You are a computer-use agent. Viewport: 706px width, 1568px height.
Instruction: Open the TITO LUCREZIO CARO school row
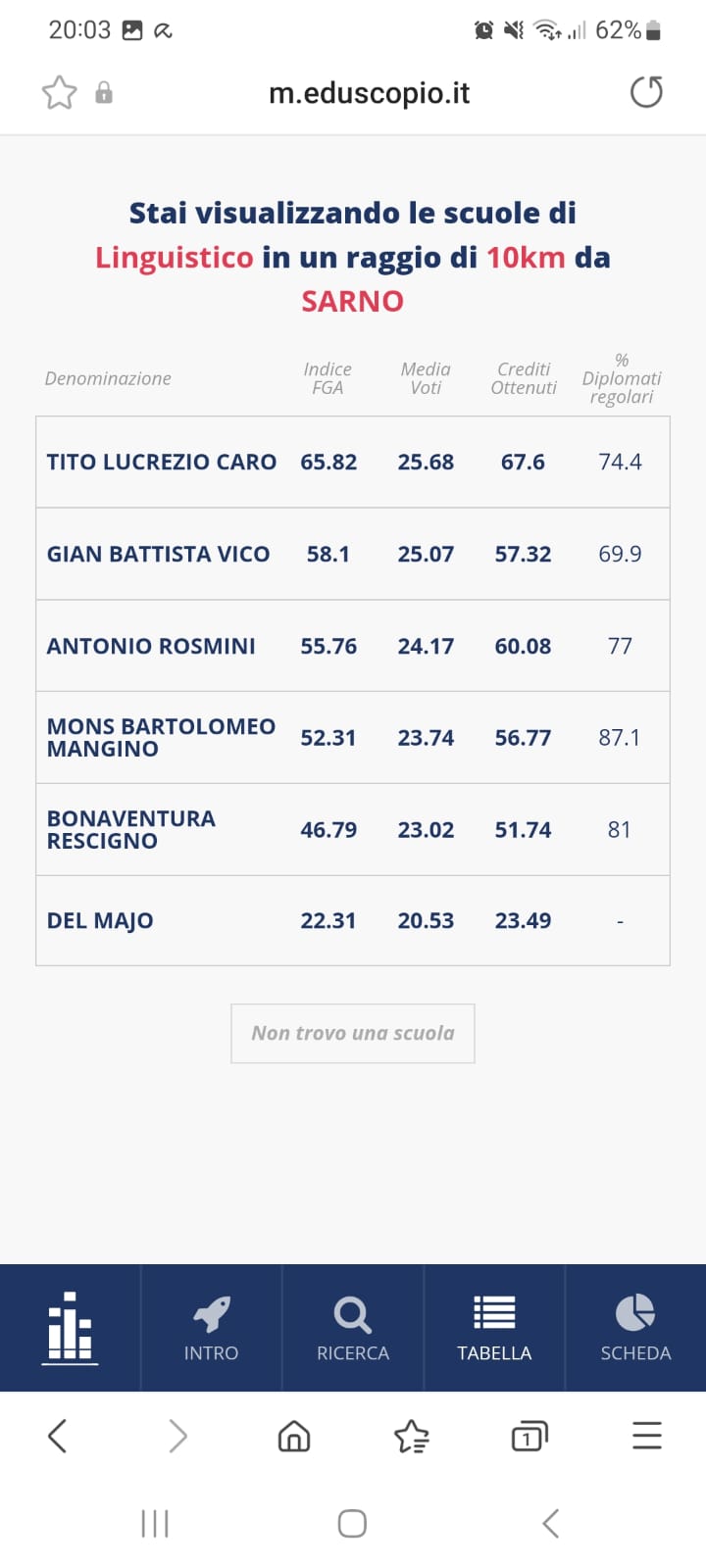point(353,462)
